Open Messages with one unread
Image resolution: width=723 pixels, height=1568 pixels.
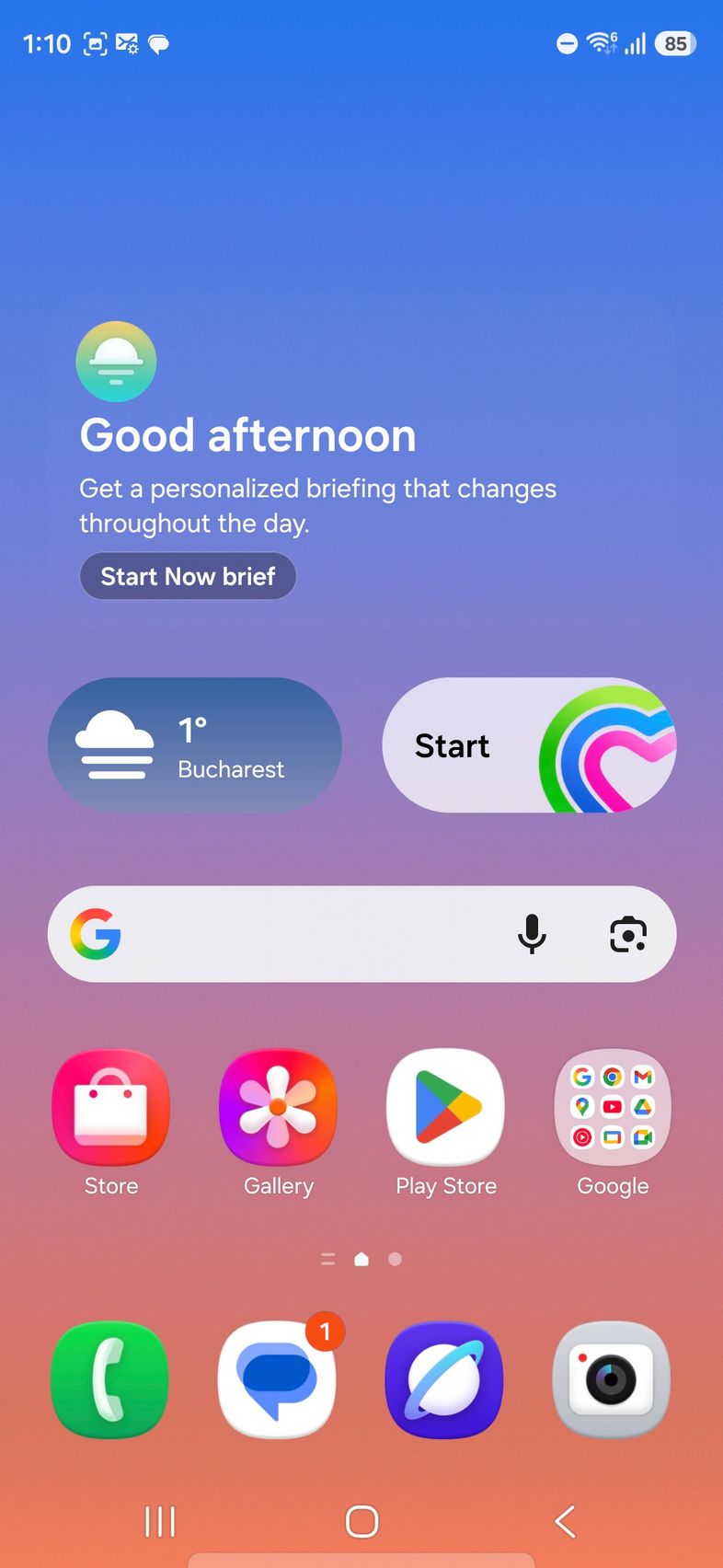point(277,1379)
